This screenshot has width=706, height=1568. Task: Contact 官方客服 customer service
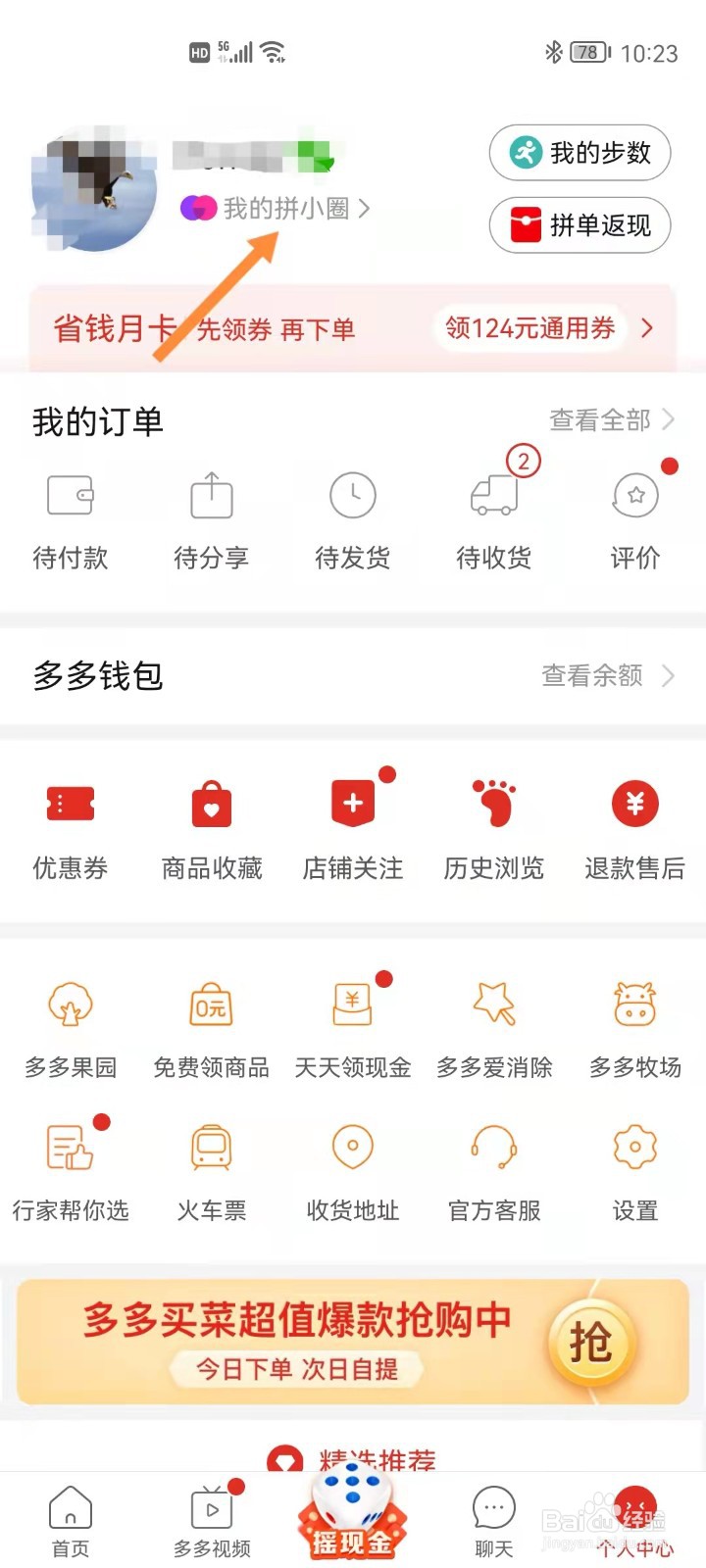coord(494,1171)
